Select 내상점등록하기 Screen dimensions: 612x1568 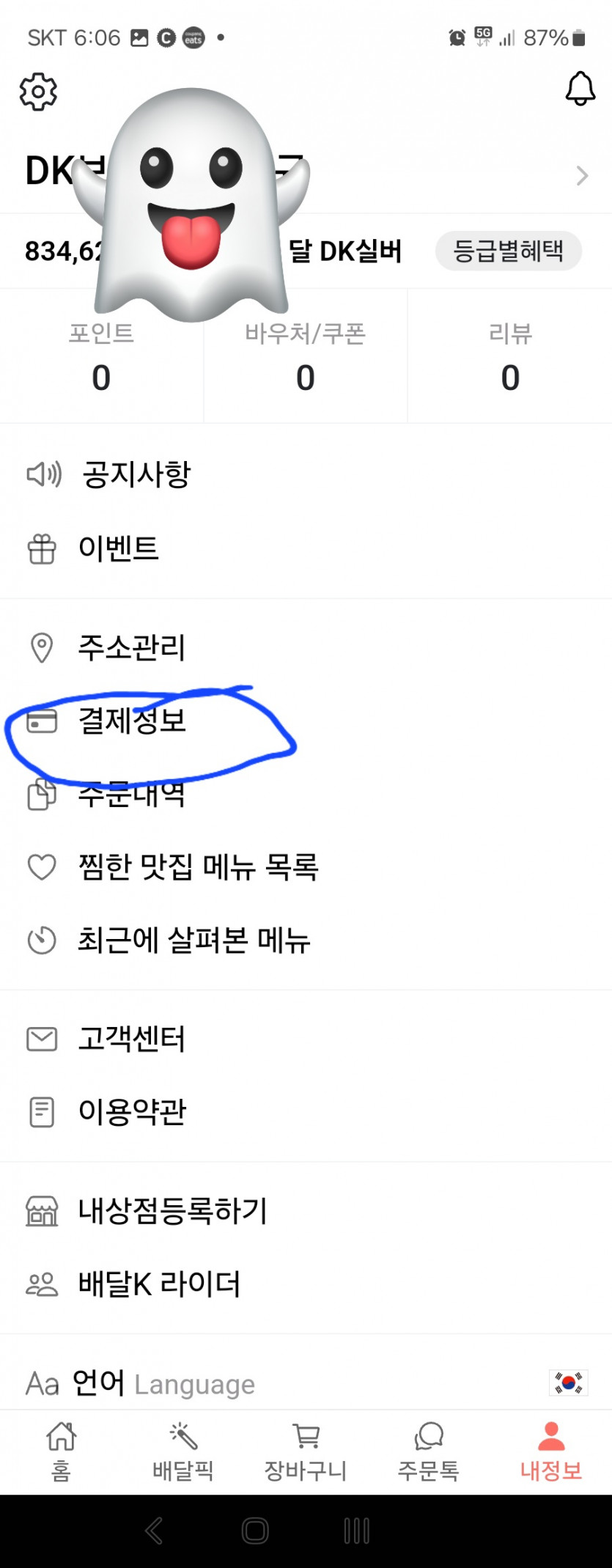click(x=173, y=1211)
